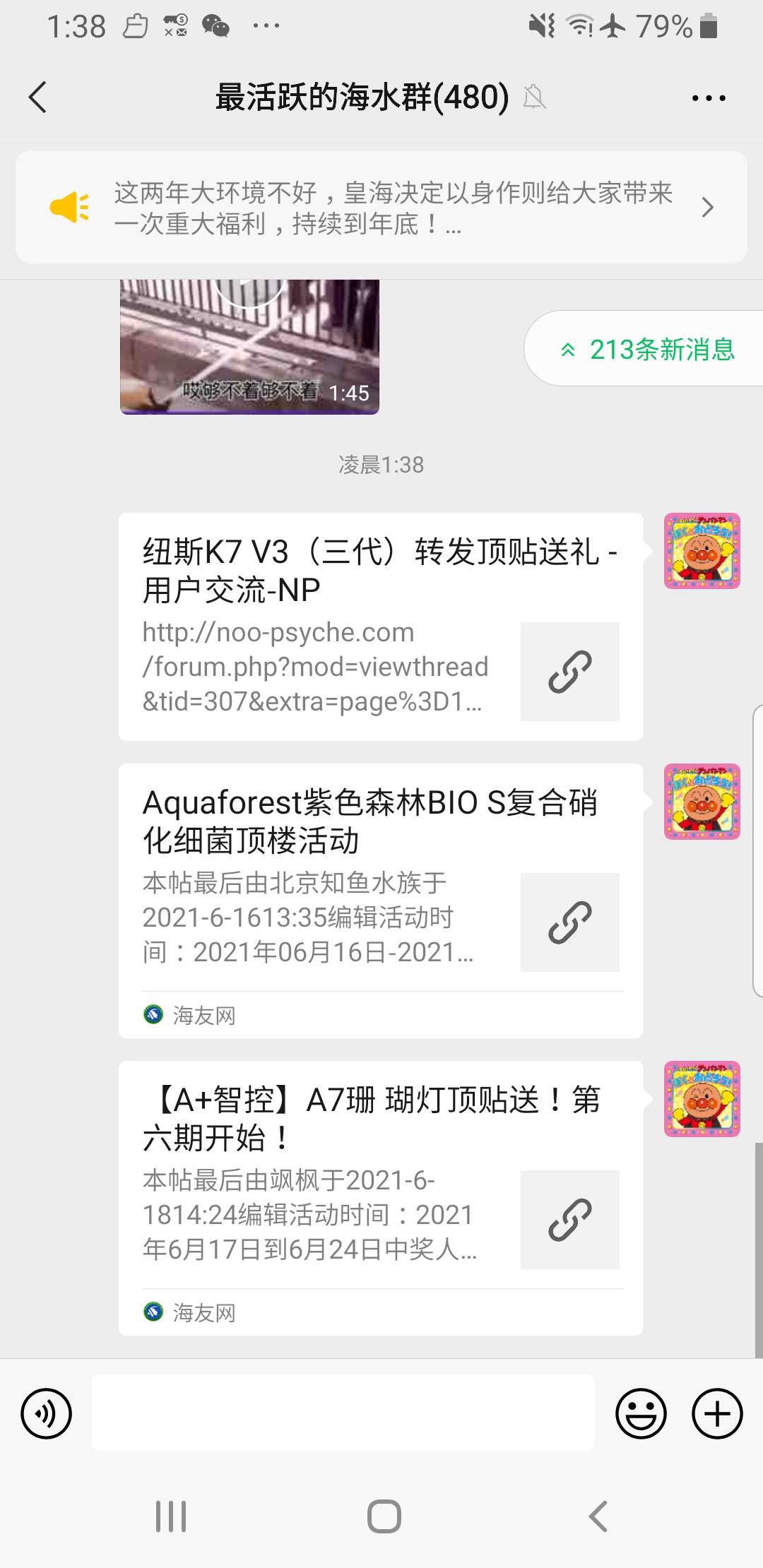Return to the phone home screen
This screenshot has width=763, height=1568.
coord(384,1516)
